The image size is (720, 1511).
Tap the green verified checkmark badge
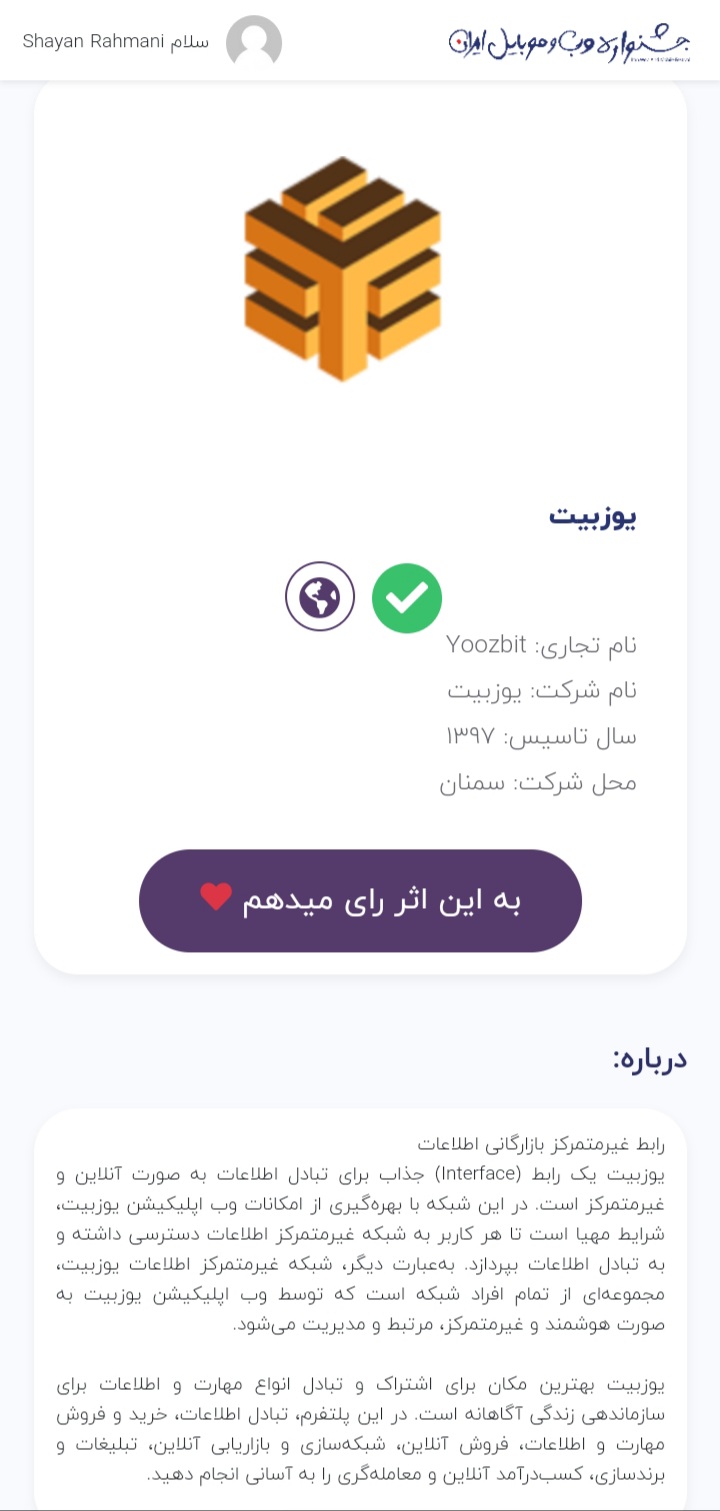407,598
